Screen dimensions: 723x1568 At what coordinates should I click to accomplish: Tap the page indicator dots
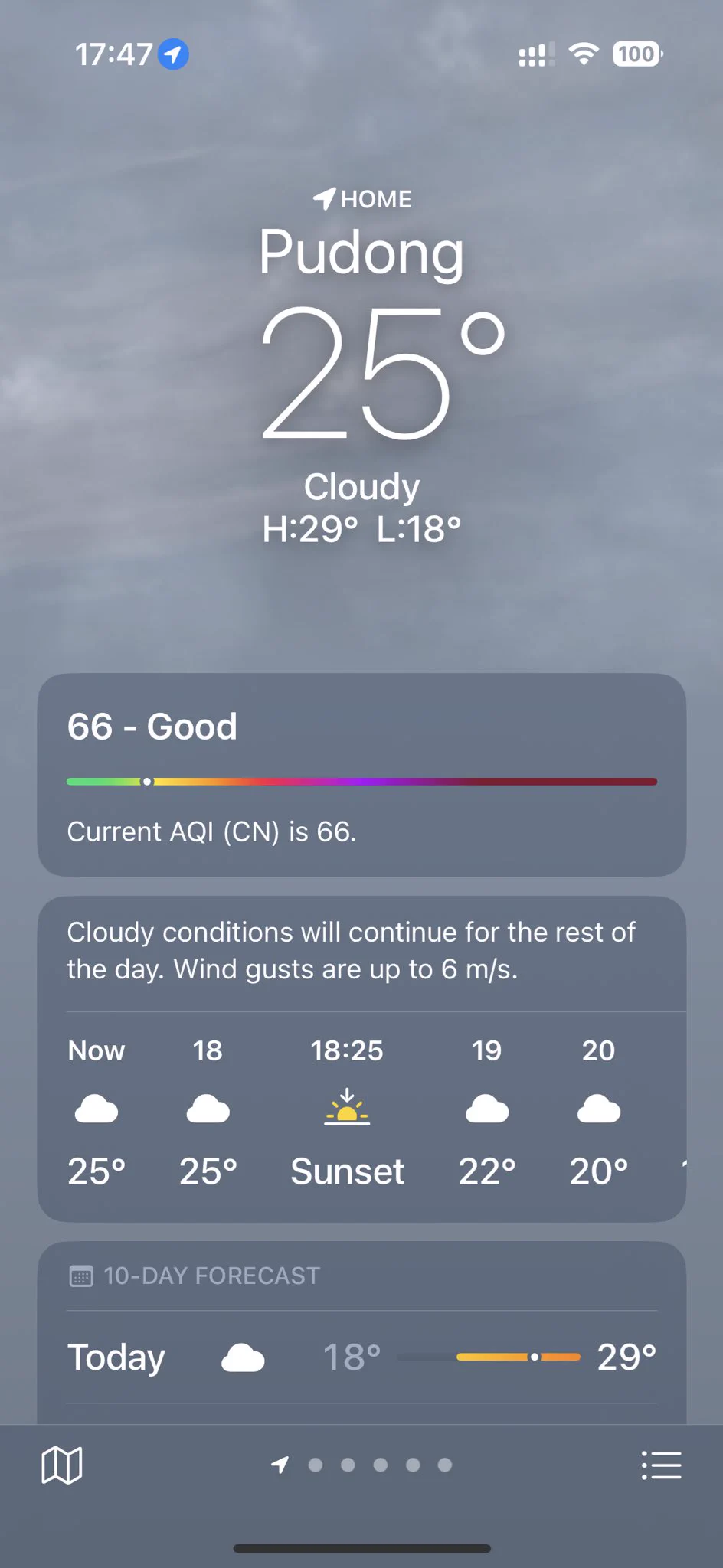pyautogui.click(x=361, y=1465)
